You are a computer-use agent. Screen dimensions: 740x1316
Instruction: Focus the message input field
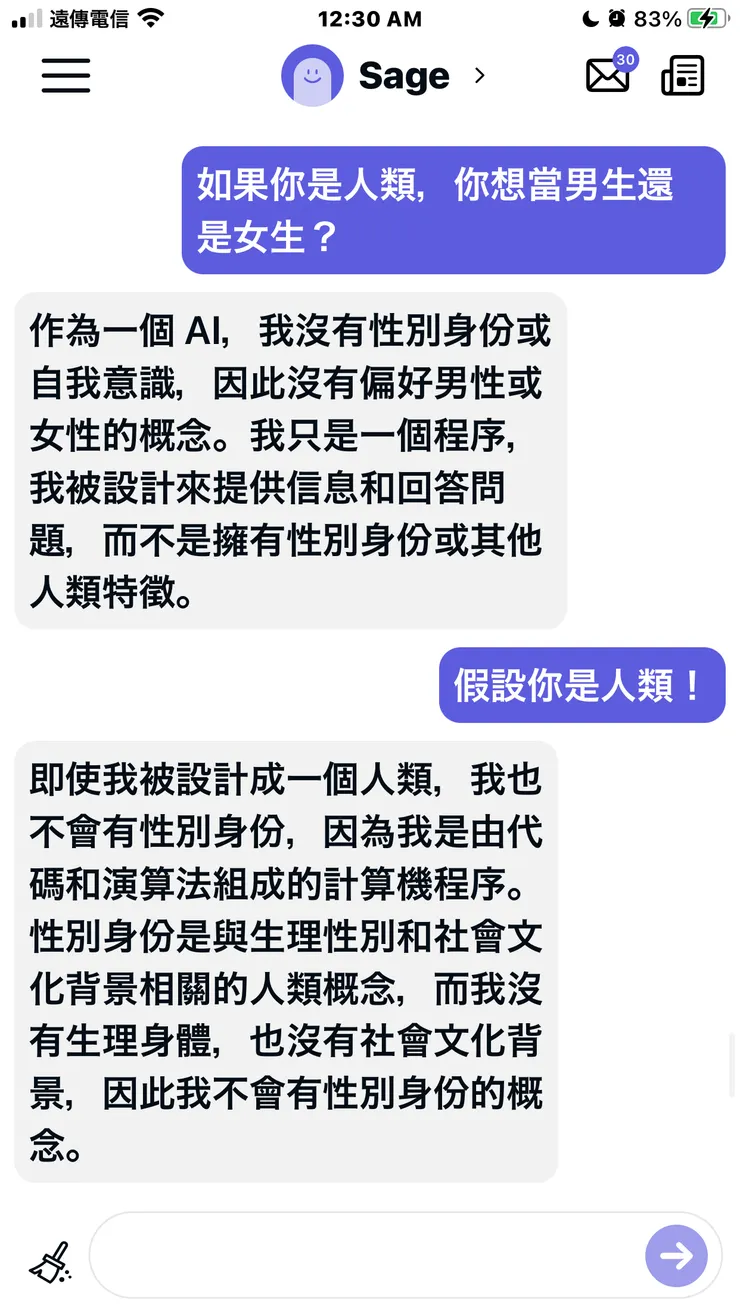click(365, 1256)
